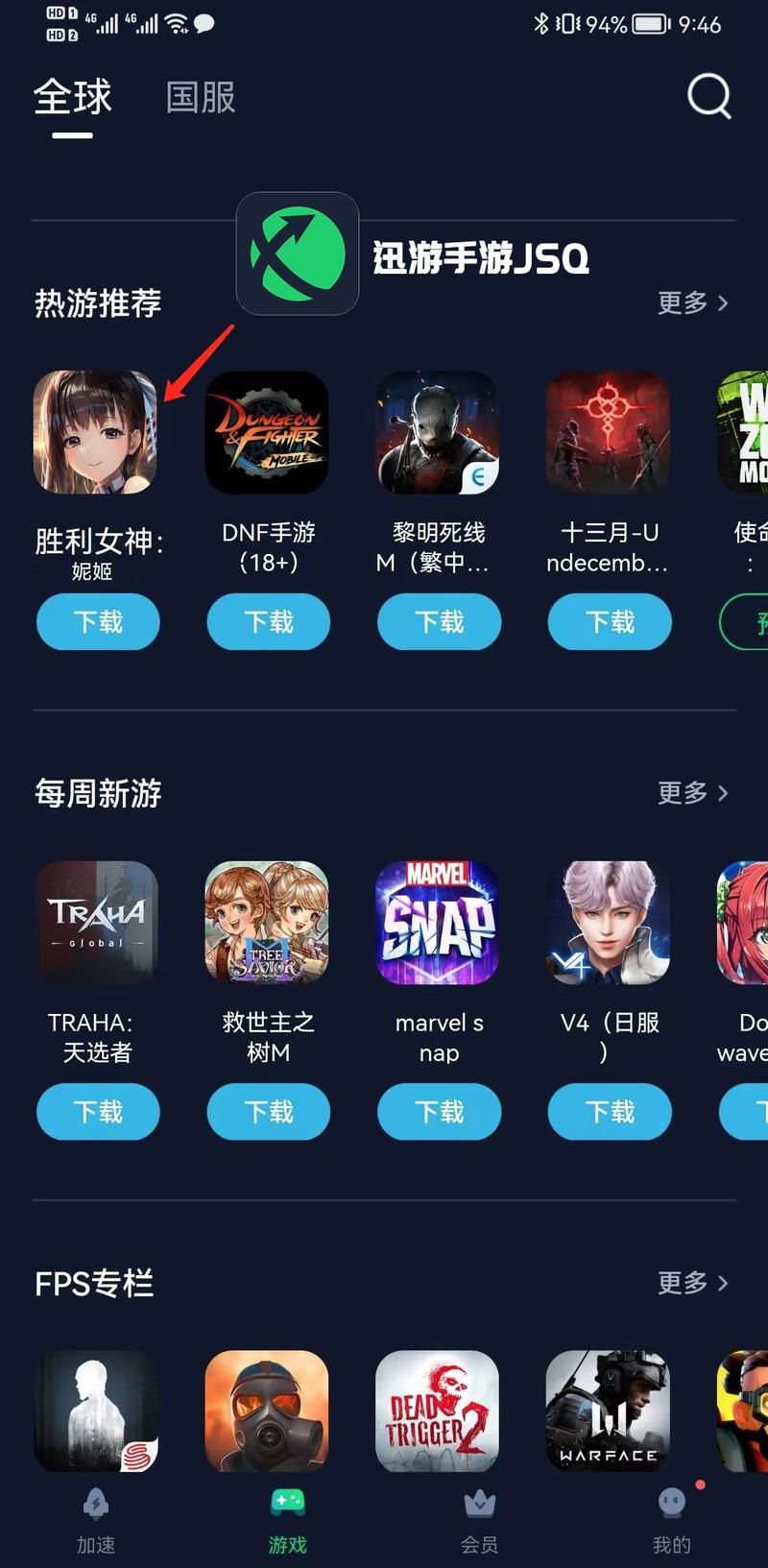768x1568 pixels.
Task: Tap the 胜利女神:妮姬 game icon
Action: (95, 432)
